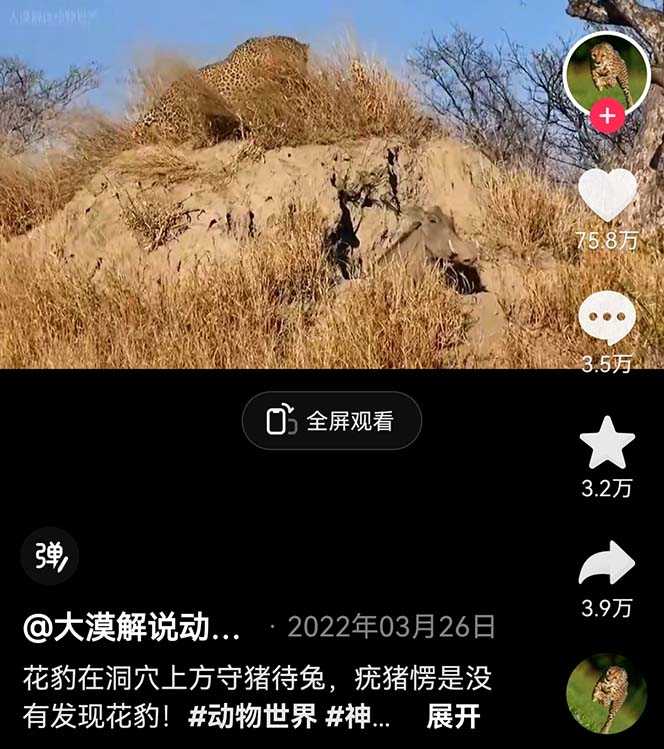Like this leopard video

point(607,194)
